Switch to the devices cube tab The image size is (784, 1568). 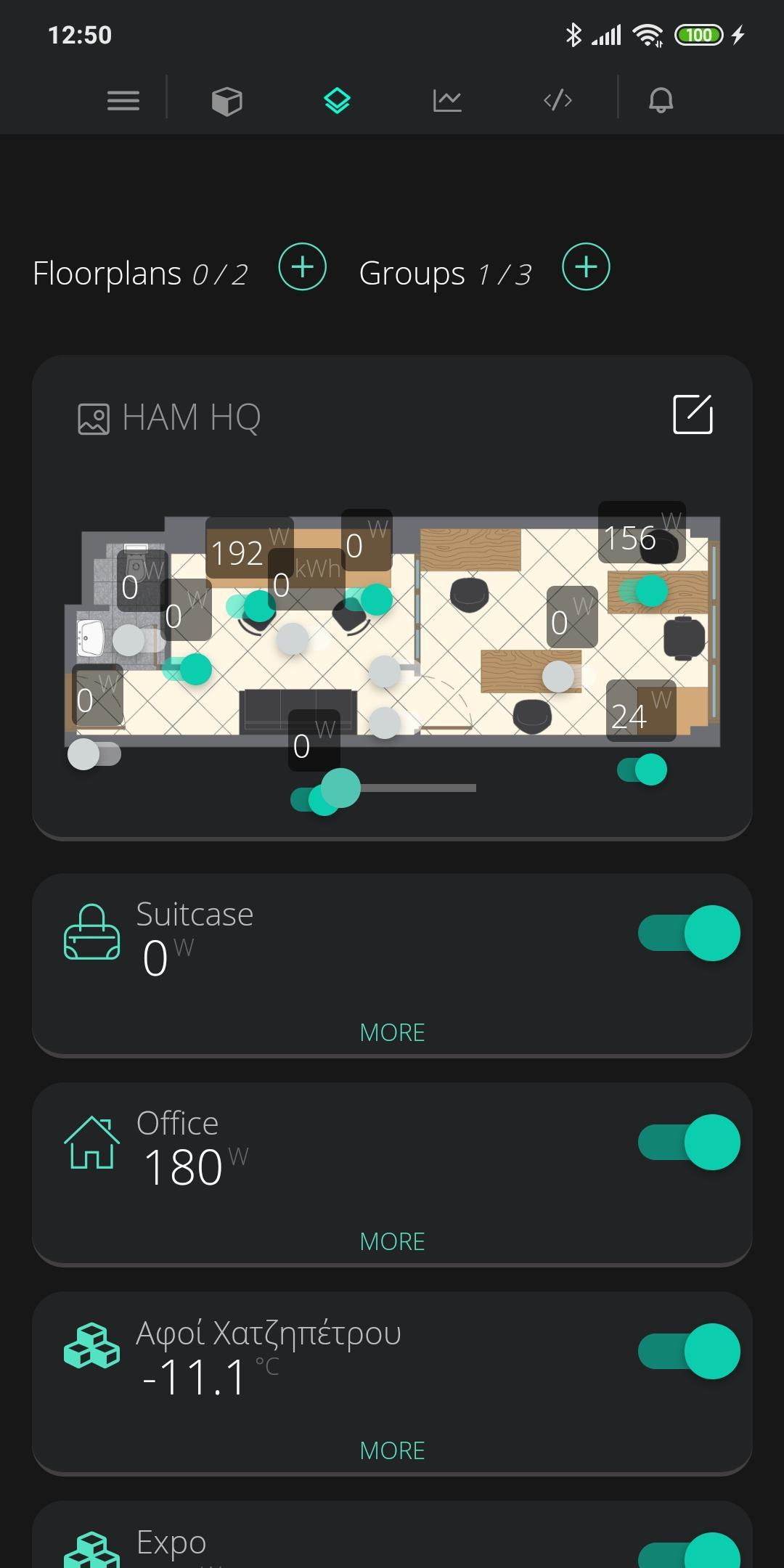click(x=226, y=100)
